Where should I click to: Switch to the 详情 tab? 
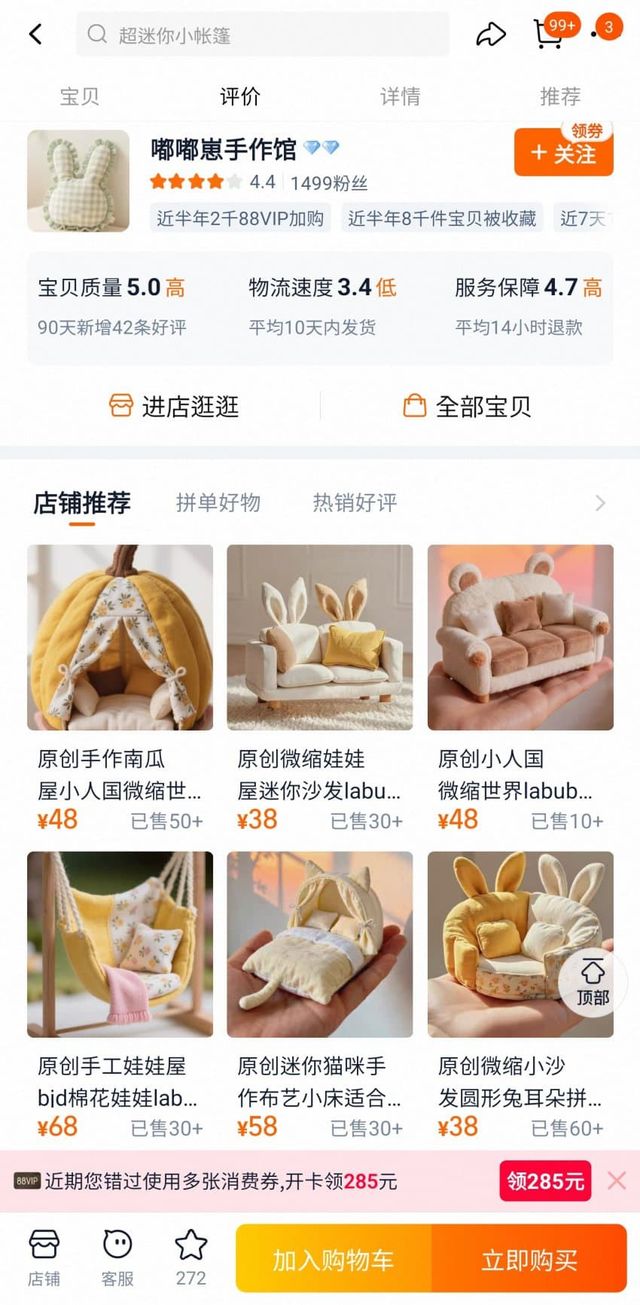click(x=400, y=96)
